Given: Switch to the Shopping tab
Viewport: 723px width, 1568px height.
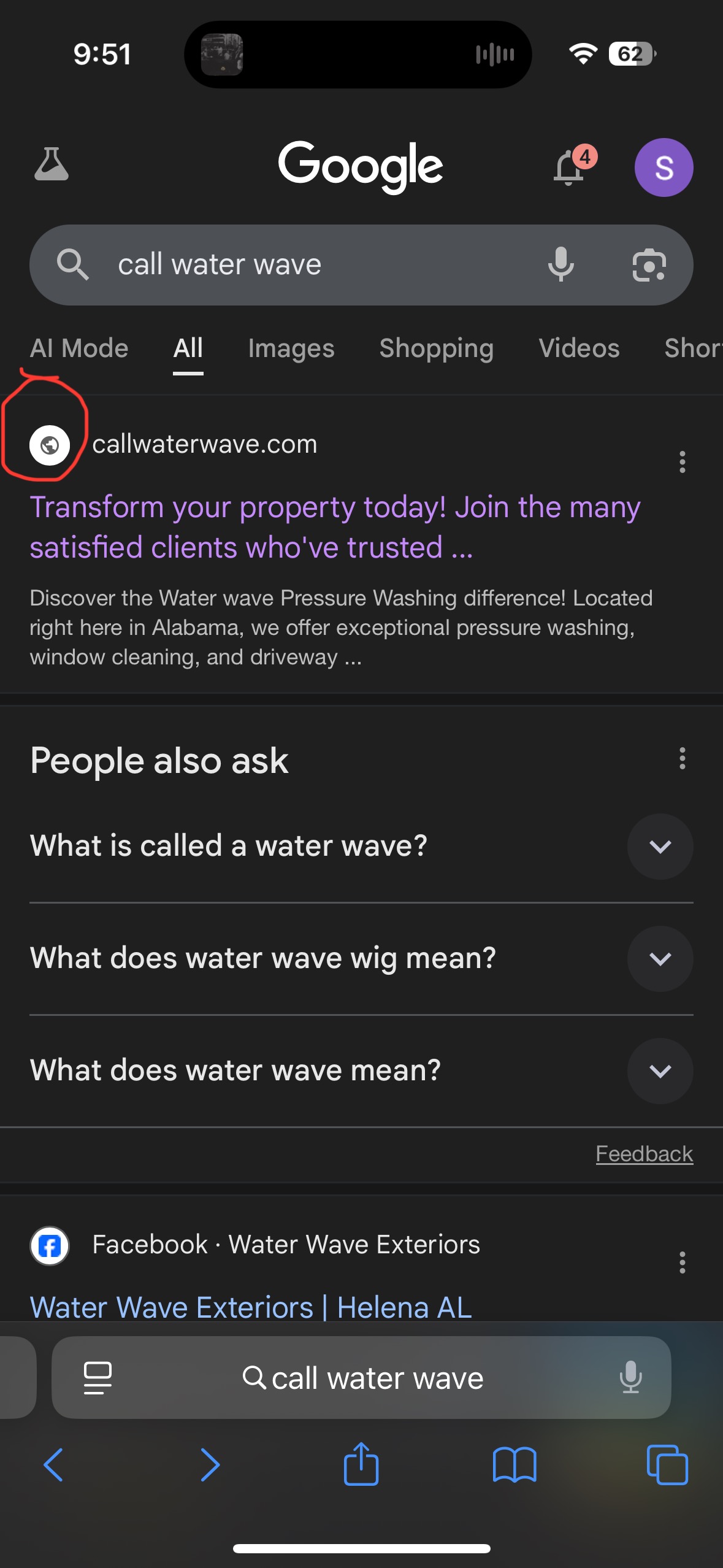Looking at the screenshot, I should [437, 348].
